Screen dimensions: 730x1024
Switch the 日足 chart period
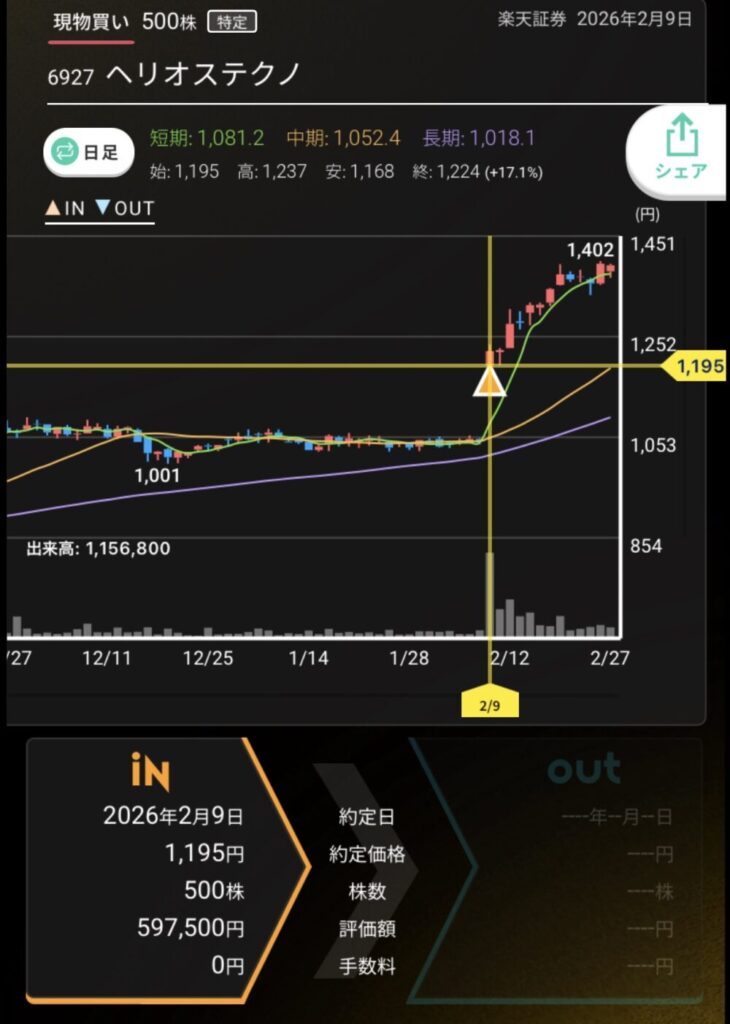[x=85, y=152]
